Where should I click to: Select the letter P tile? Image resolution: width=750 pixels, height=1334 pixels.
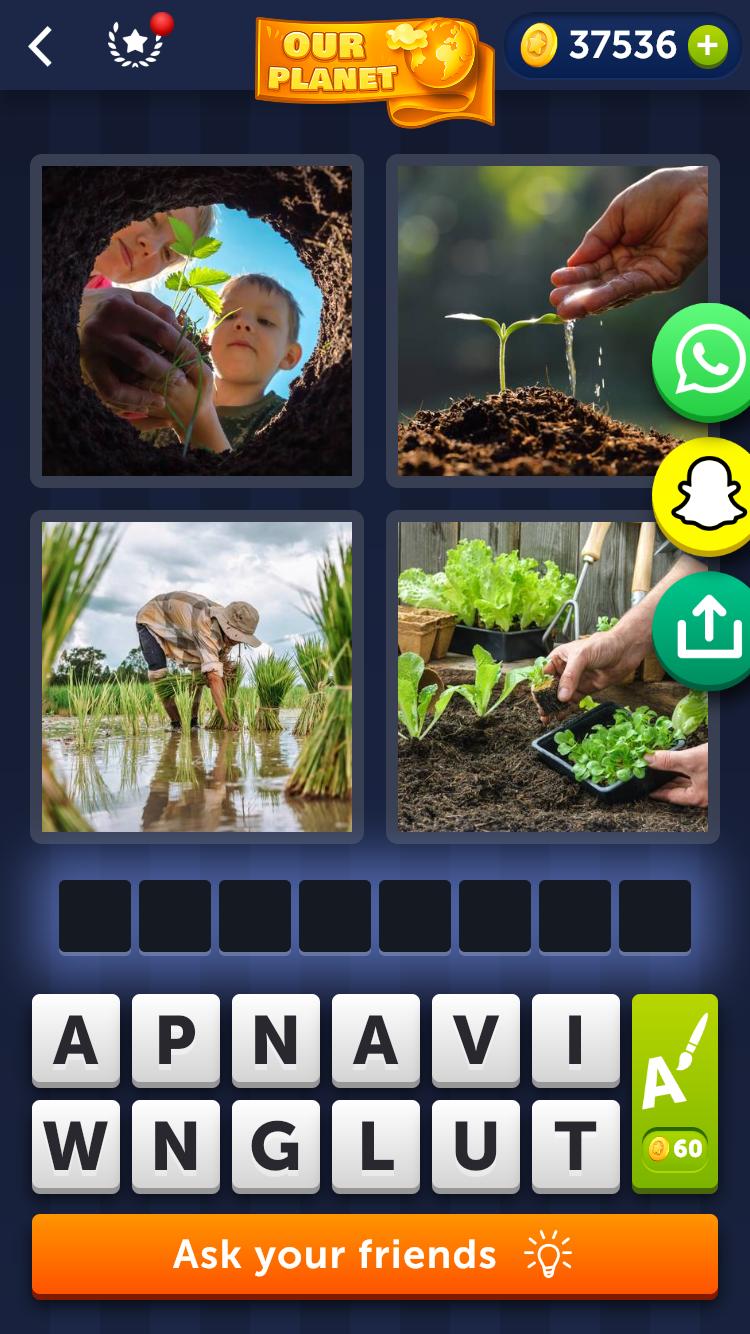pyautogui.click(x=176, y=1040)
